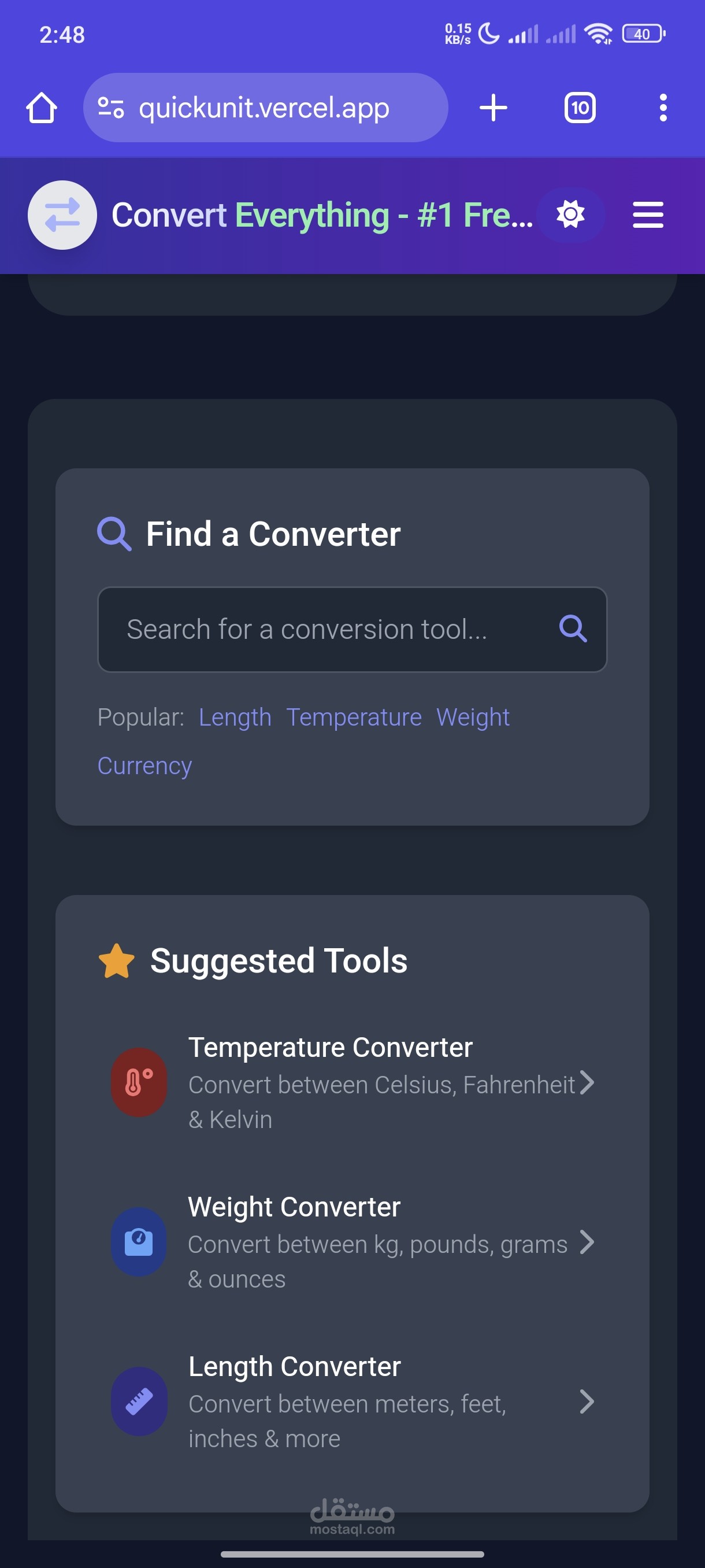
Task: Toggle the light/dark theme sun icon
Action: (x=570, y=215)
